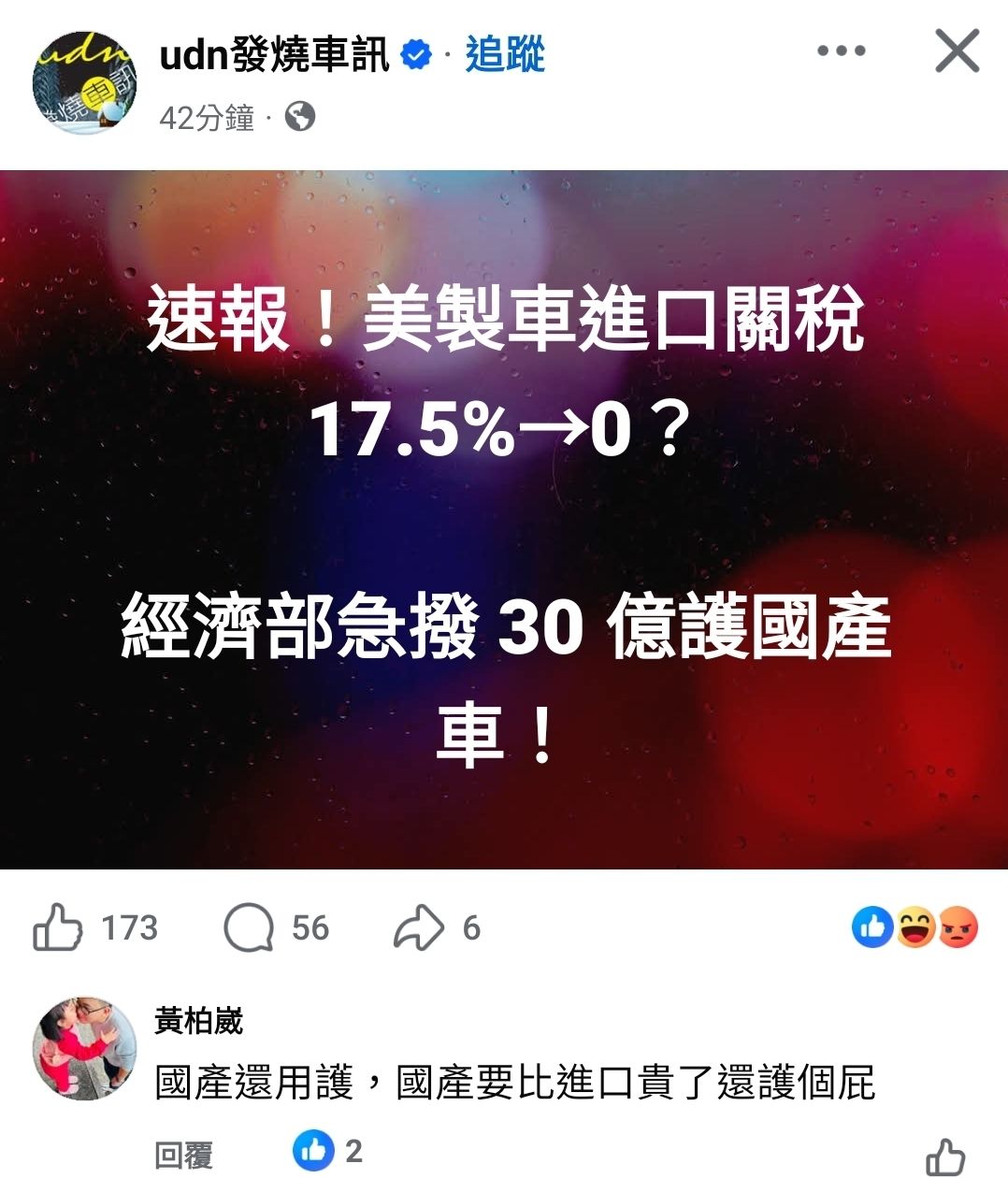Open 黃柏崴's profile avatar
The height and width of the screenshot is (1178, 1008).
84,1048
